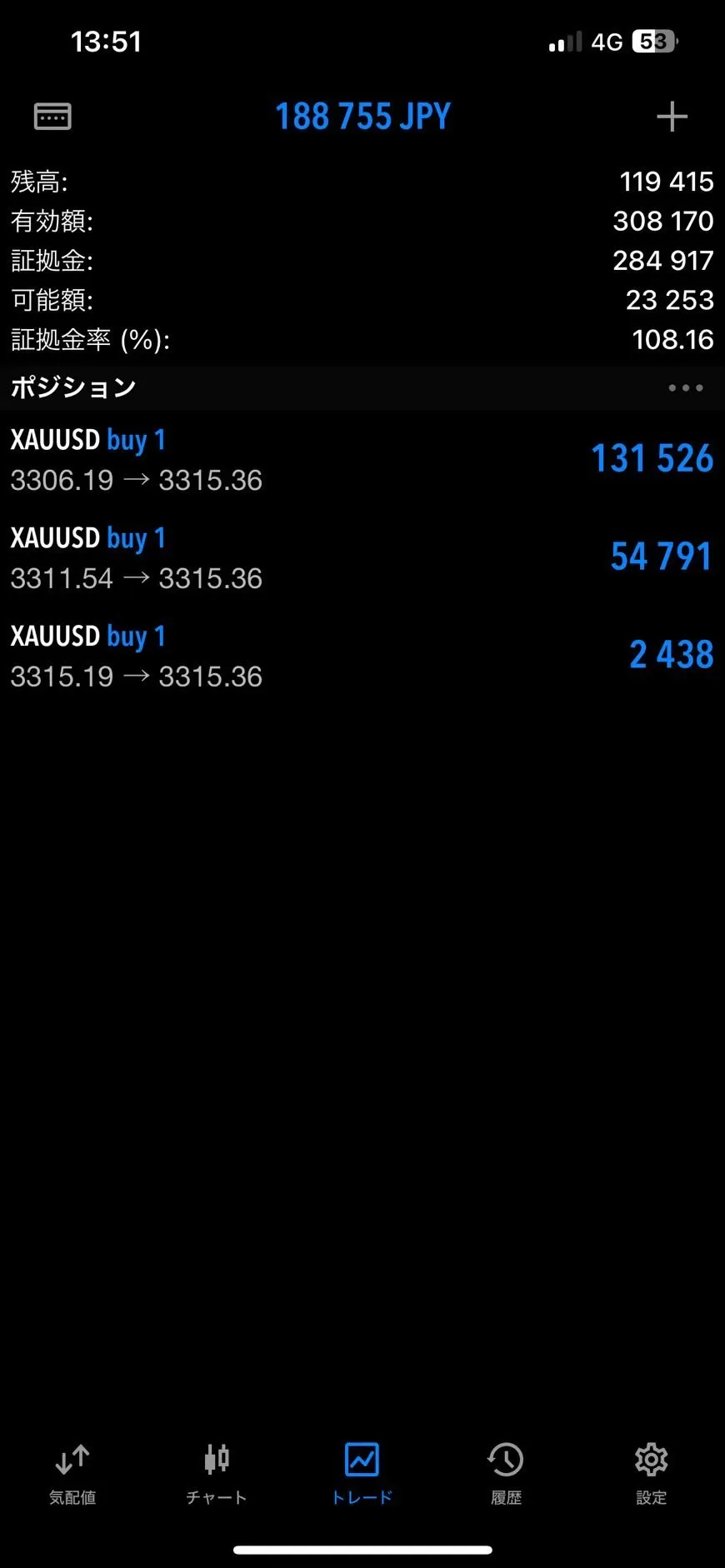Open the positions three-dot menu
Viewport: 725px width, 1568px height.
[685, 387]
